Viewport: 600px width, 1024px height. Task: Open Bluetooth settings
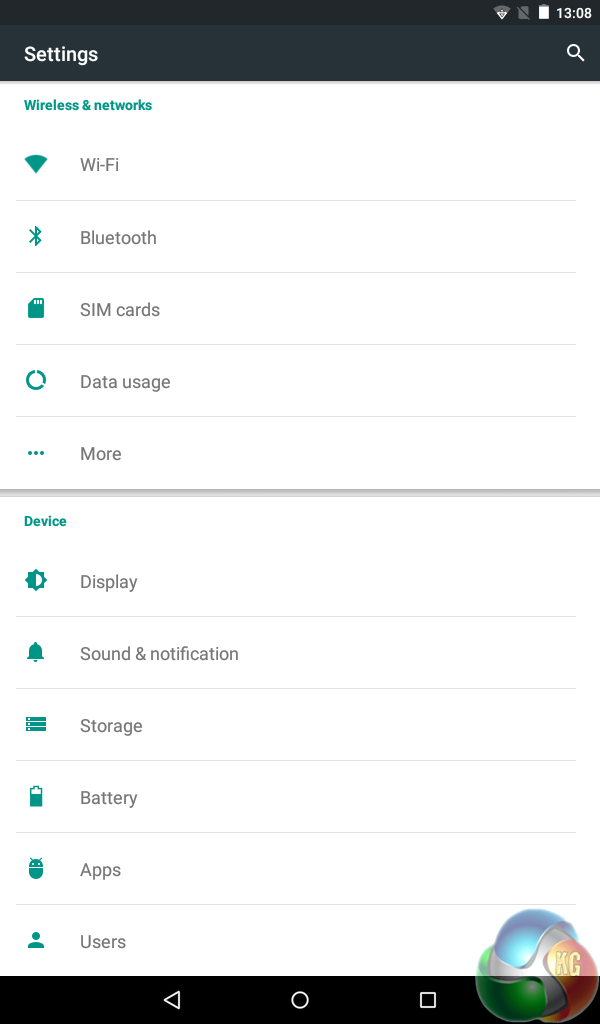(x=118, y=238)
